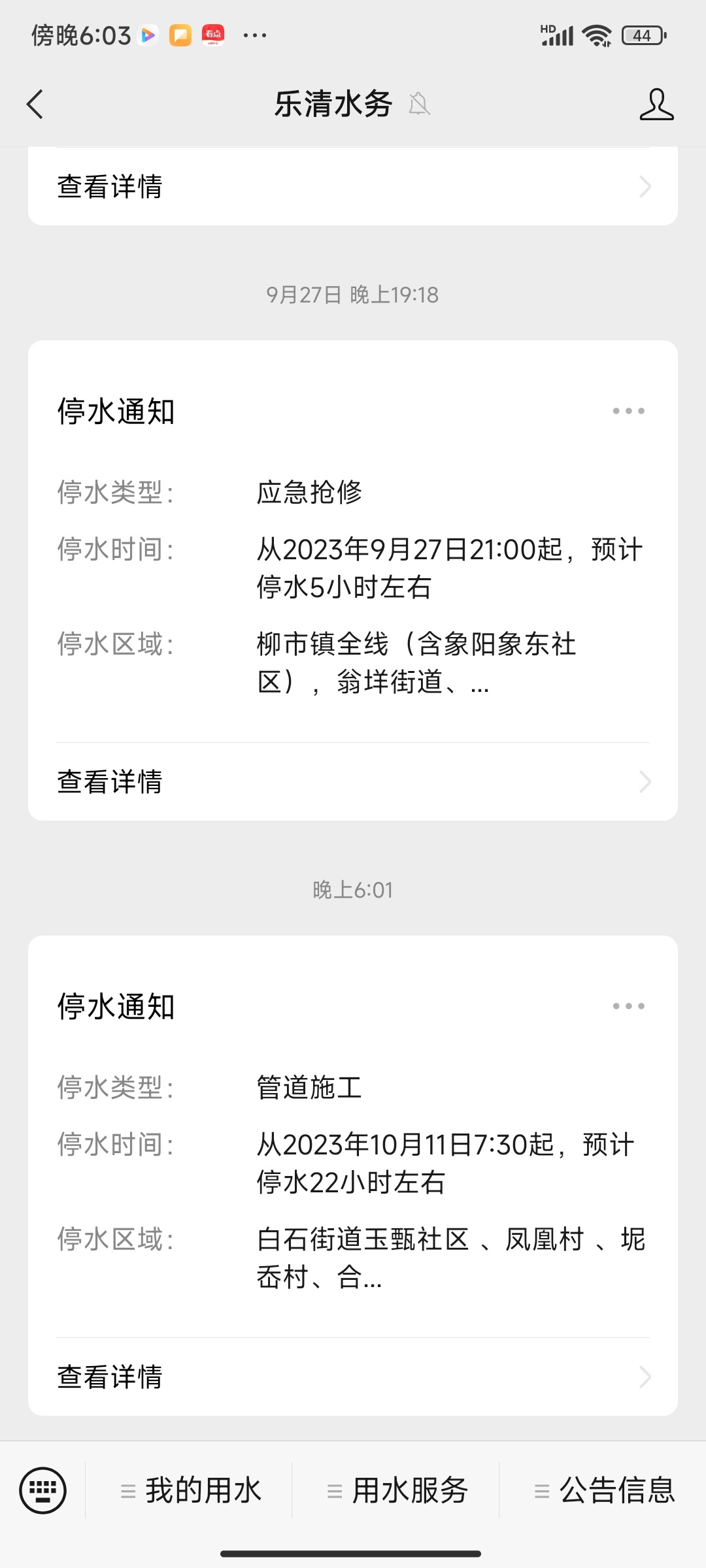Open more options on 管道施工 停水通知 card
This screenshot has width=706, height=1568.
(x=628, y=1006)
